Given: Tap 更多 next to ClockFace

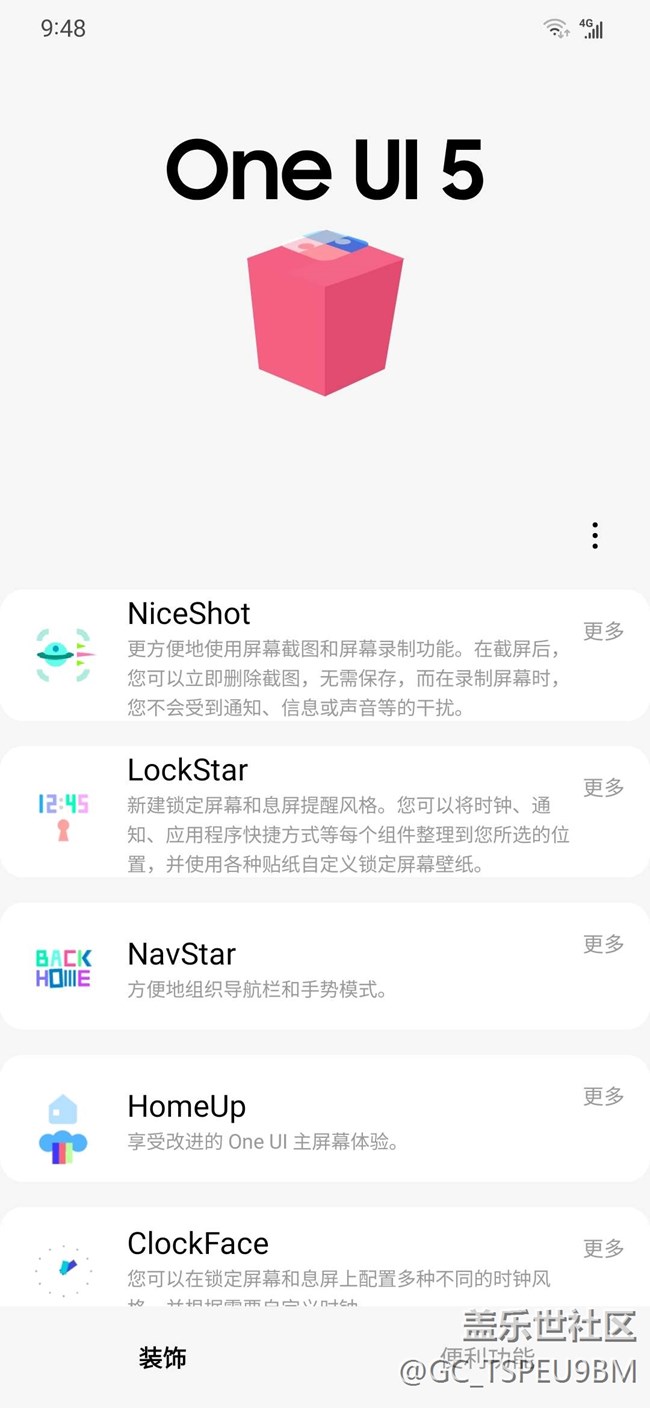Looking at the screenshot, I should click(x=603, y=1248).
